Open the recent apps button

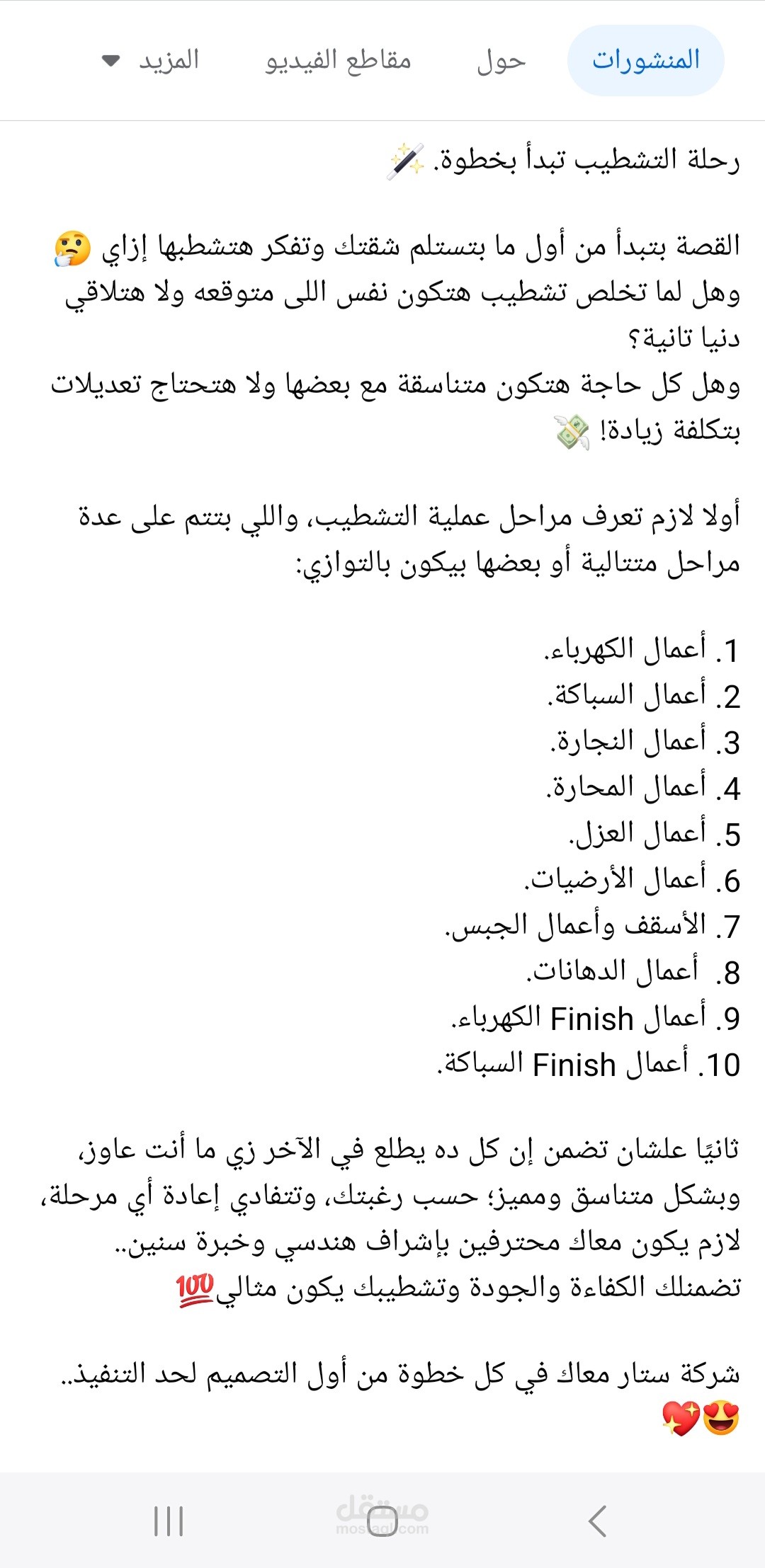coord(169,1521)
